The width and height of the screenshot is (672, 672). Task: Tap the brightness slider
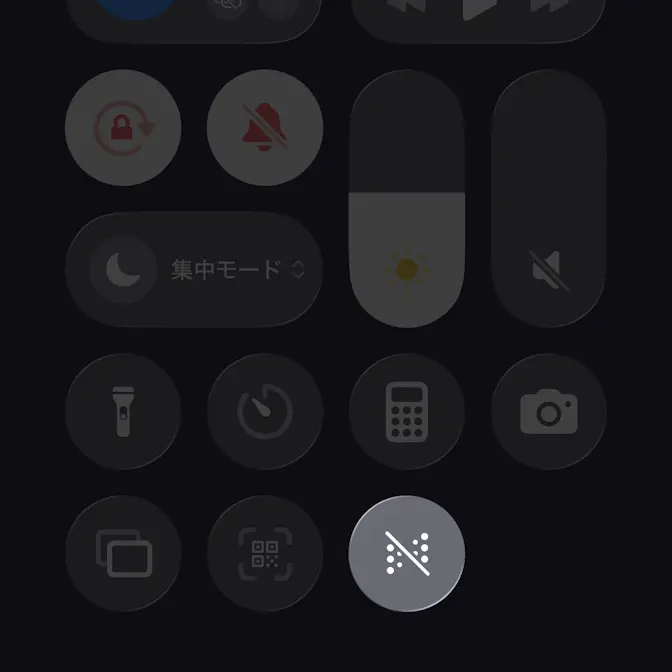(x=407, y=200)
